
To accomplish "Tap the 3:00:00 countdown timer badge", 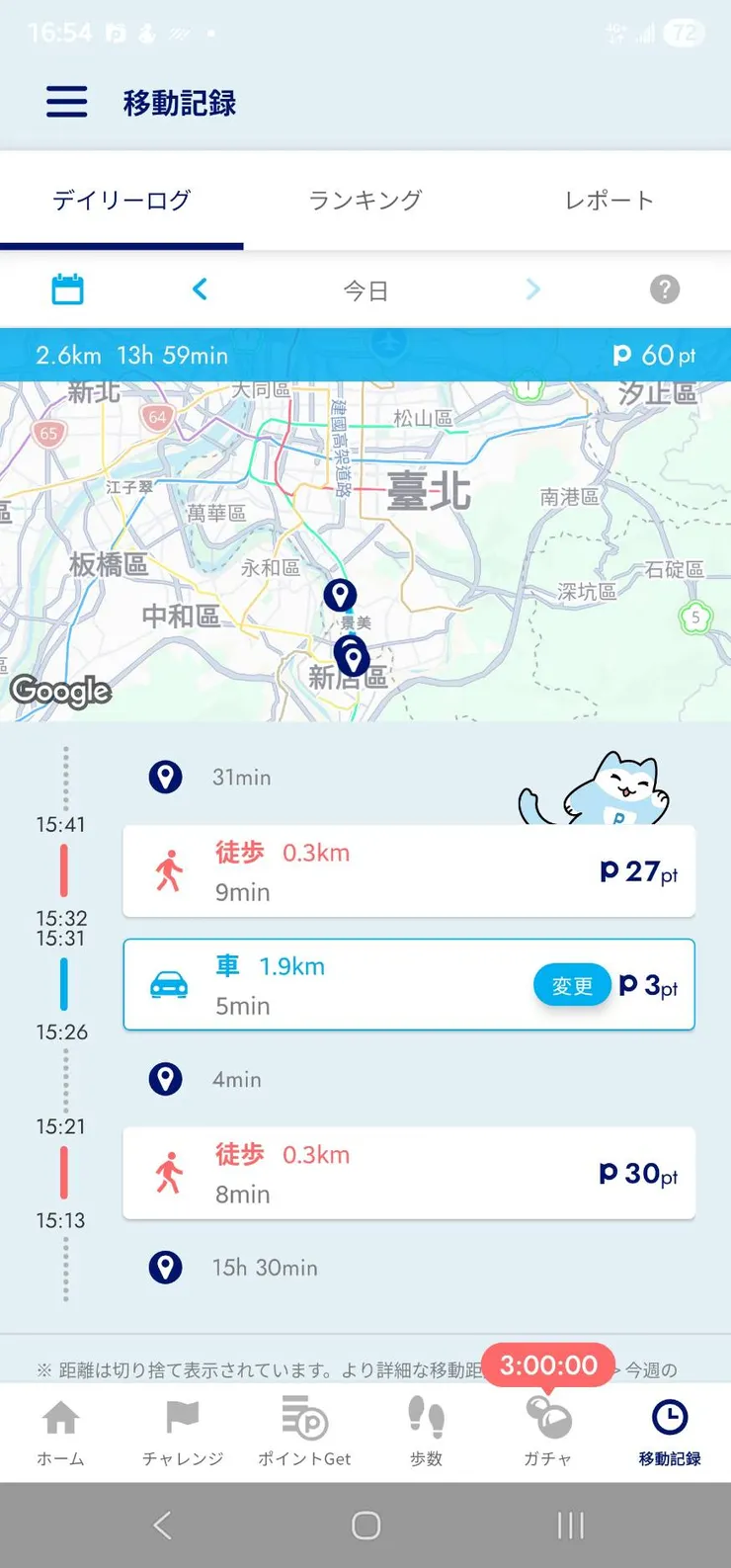I will pyautogui.click(x=547, y=1365).
